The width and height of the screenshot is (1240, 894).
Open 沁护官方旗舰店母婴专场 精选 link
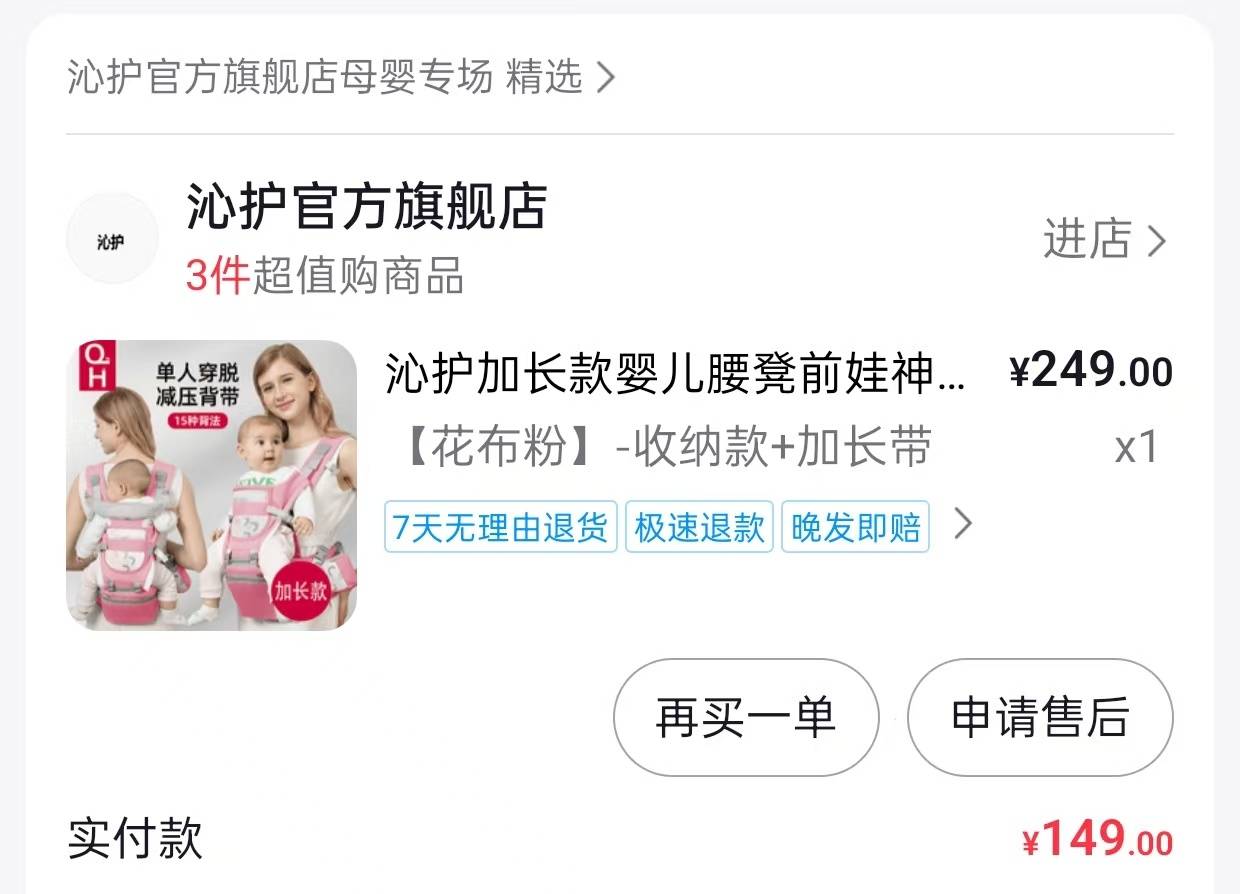click(340, 76)
